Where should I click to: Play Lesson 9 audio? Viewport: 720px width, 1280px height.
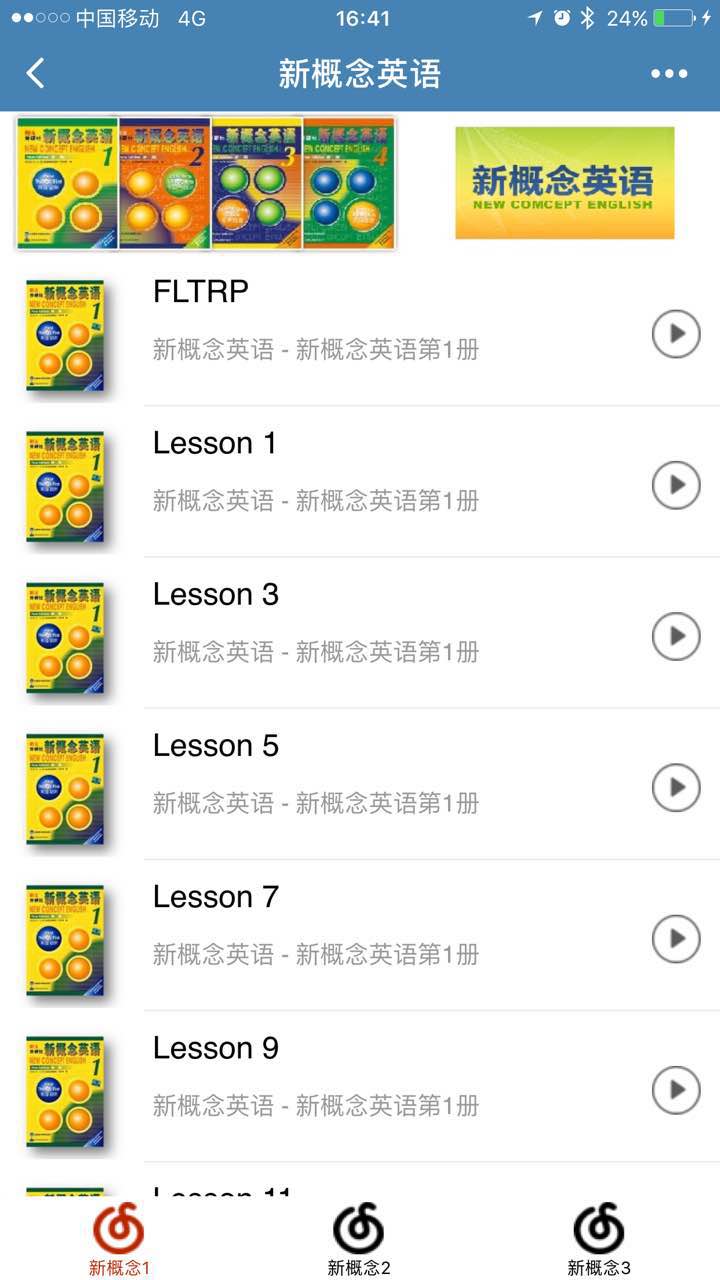click(676, 1089)
